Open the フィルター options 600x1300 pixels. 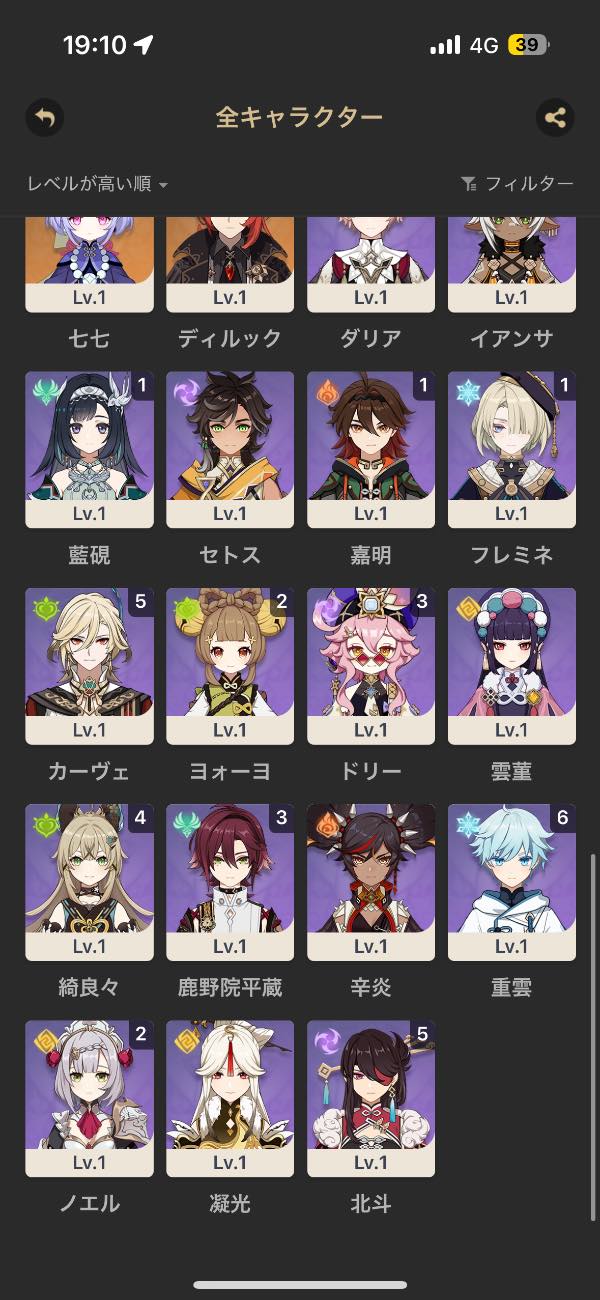click(517, 184)
